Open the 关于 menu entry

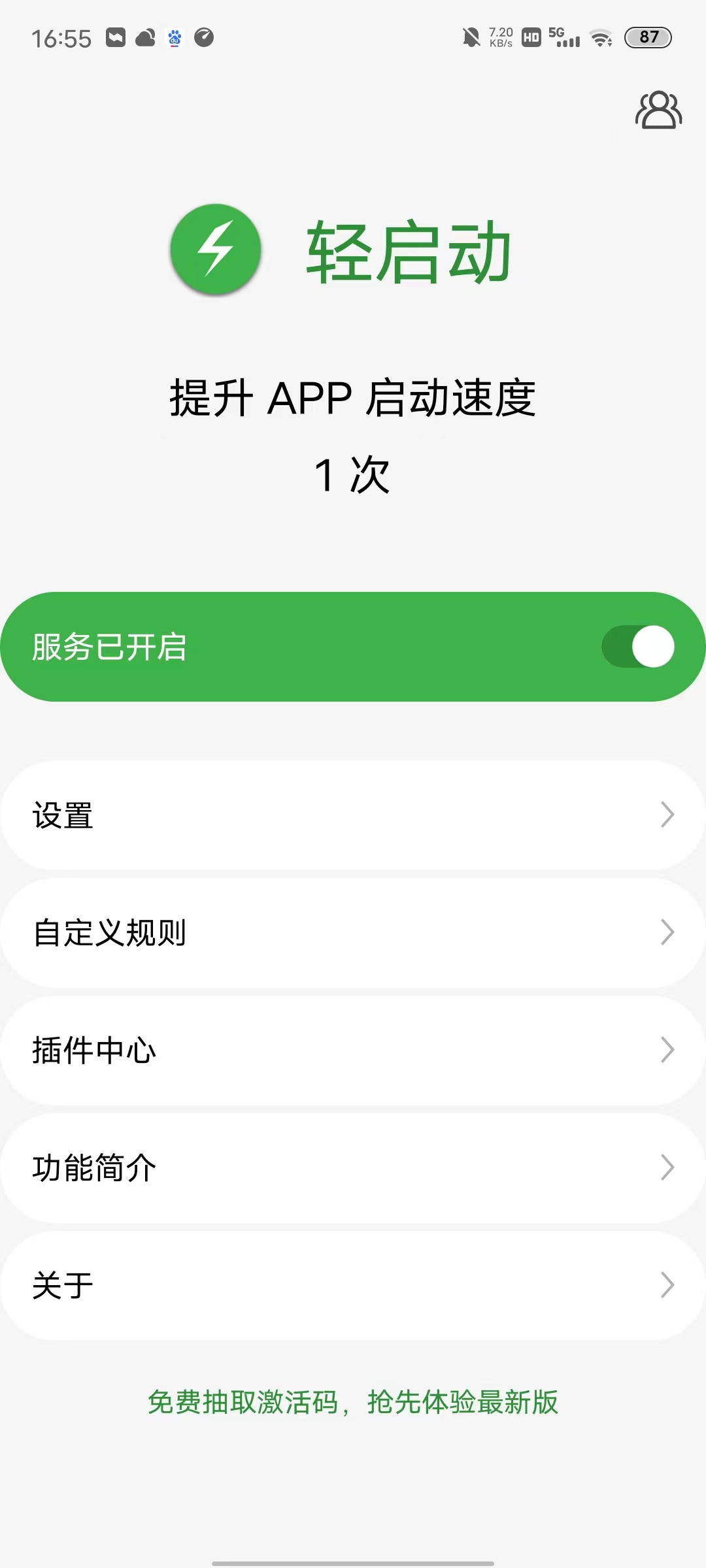pyautogui.click(x=353, y=1286)
